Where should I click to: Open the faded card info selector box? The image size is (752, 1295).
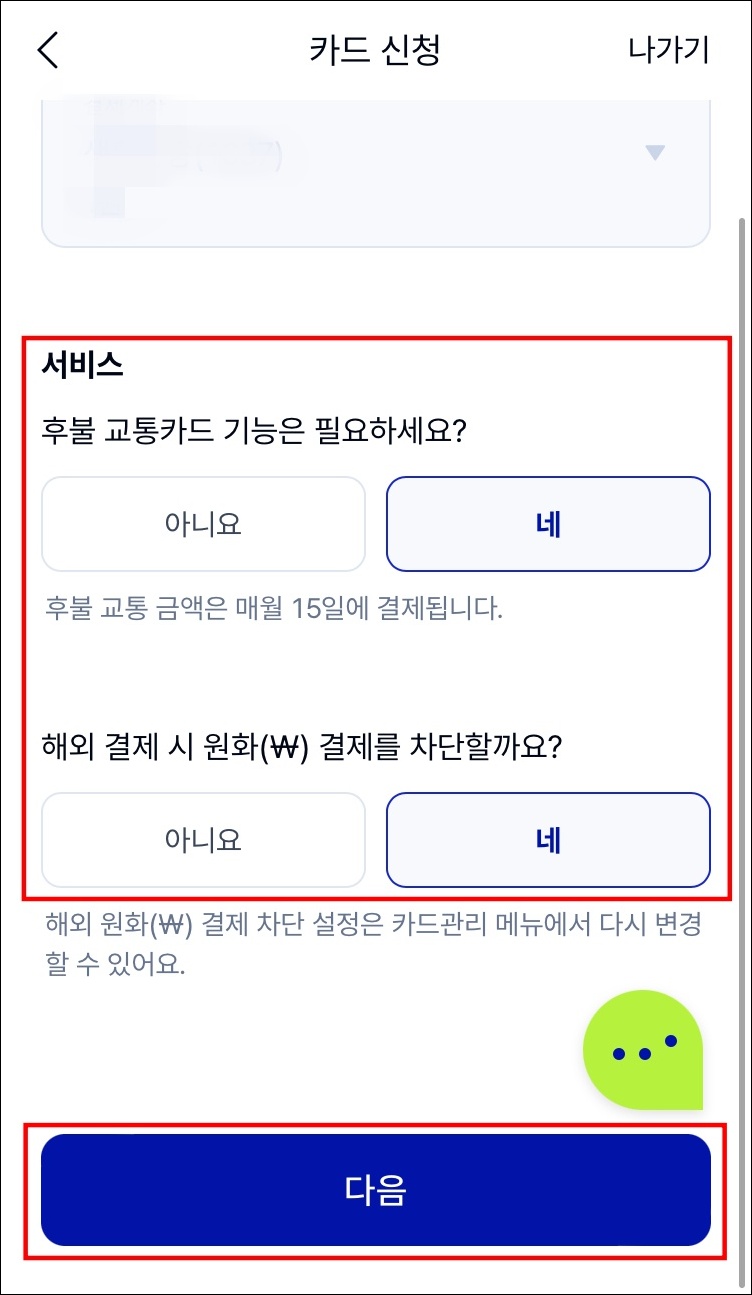(x=376, y=165)
